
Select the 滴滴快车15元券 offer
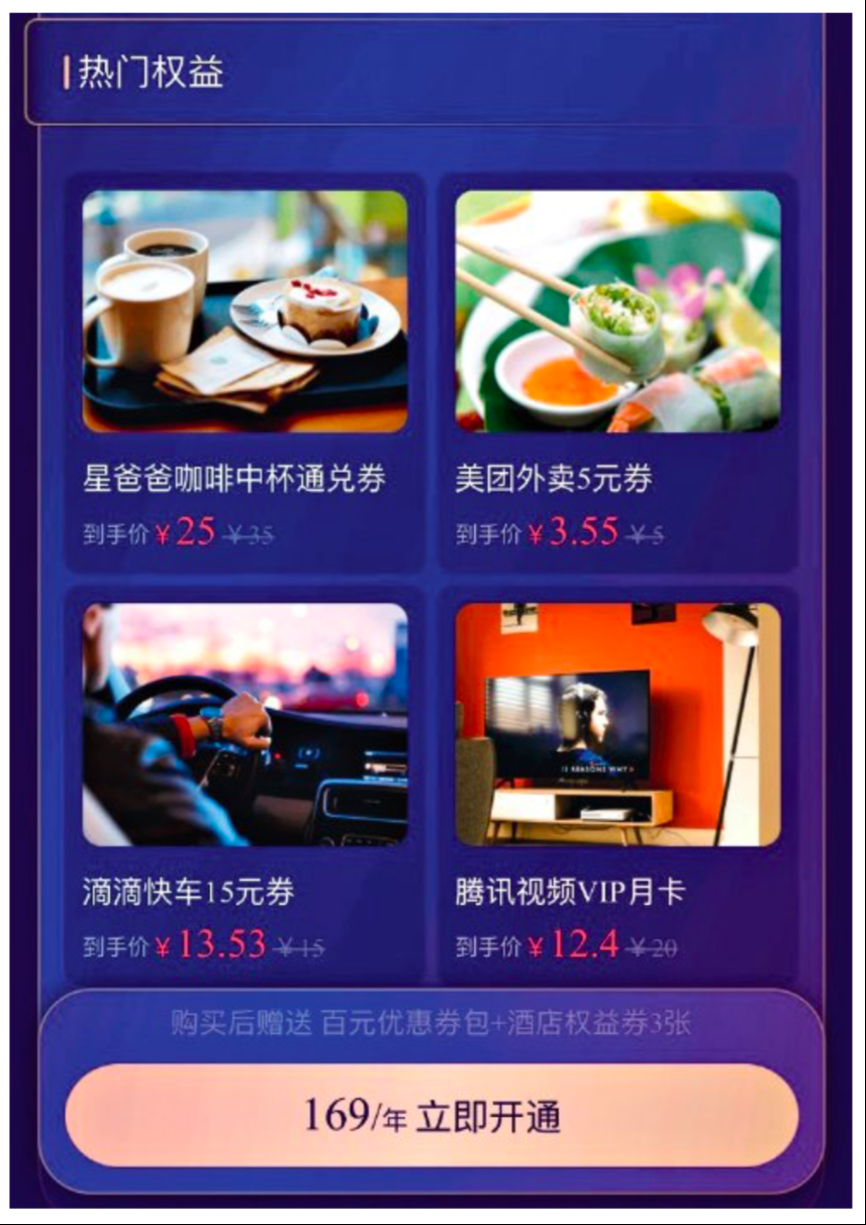coord(245,785)
